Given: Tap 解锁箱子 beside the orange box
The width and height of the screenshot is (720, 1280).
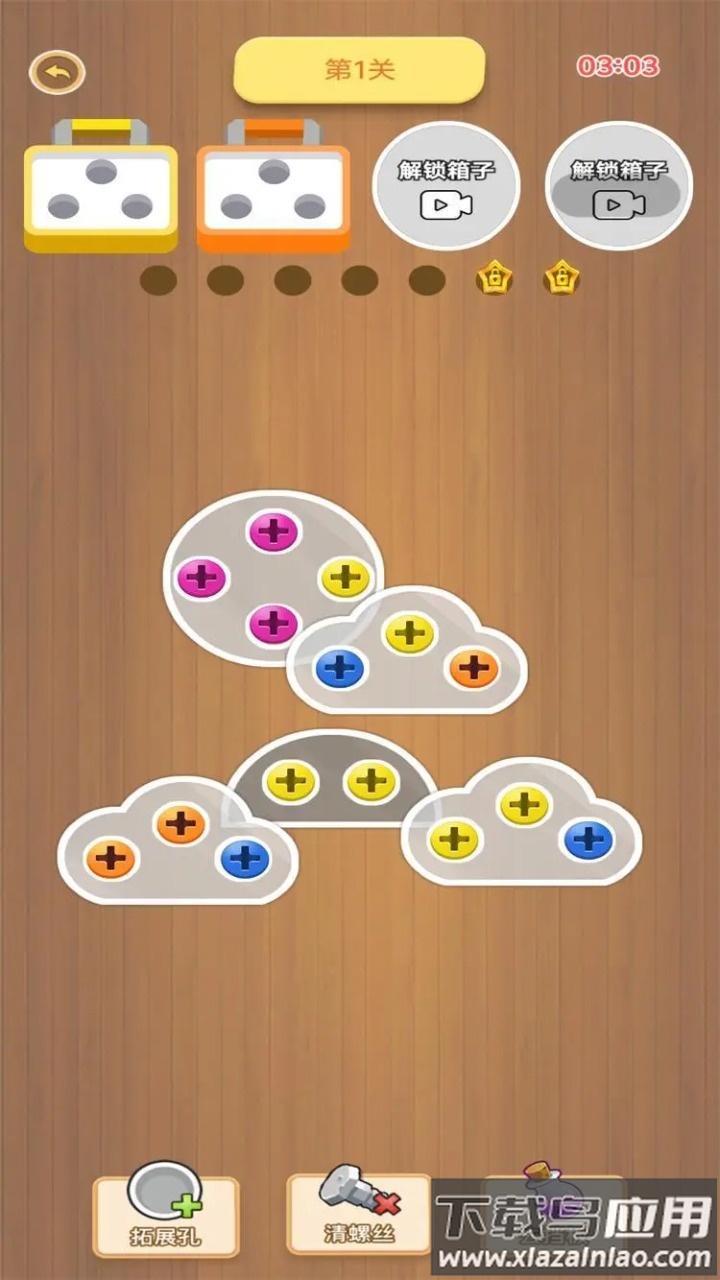Looking at the screenshot, I should pyautogui.click(x=446, y=186).
